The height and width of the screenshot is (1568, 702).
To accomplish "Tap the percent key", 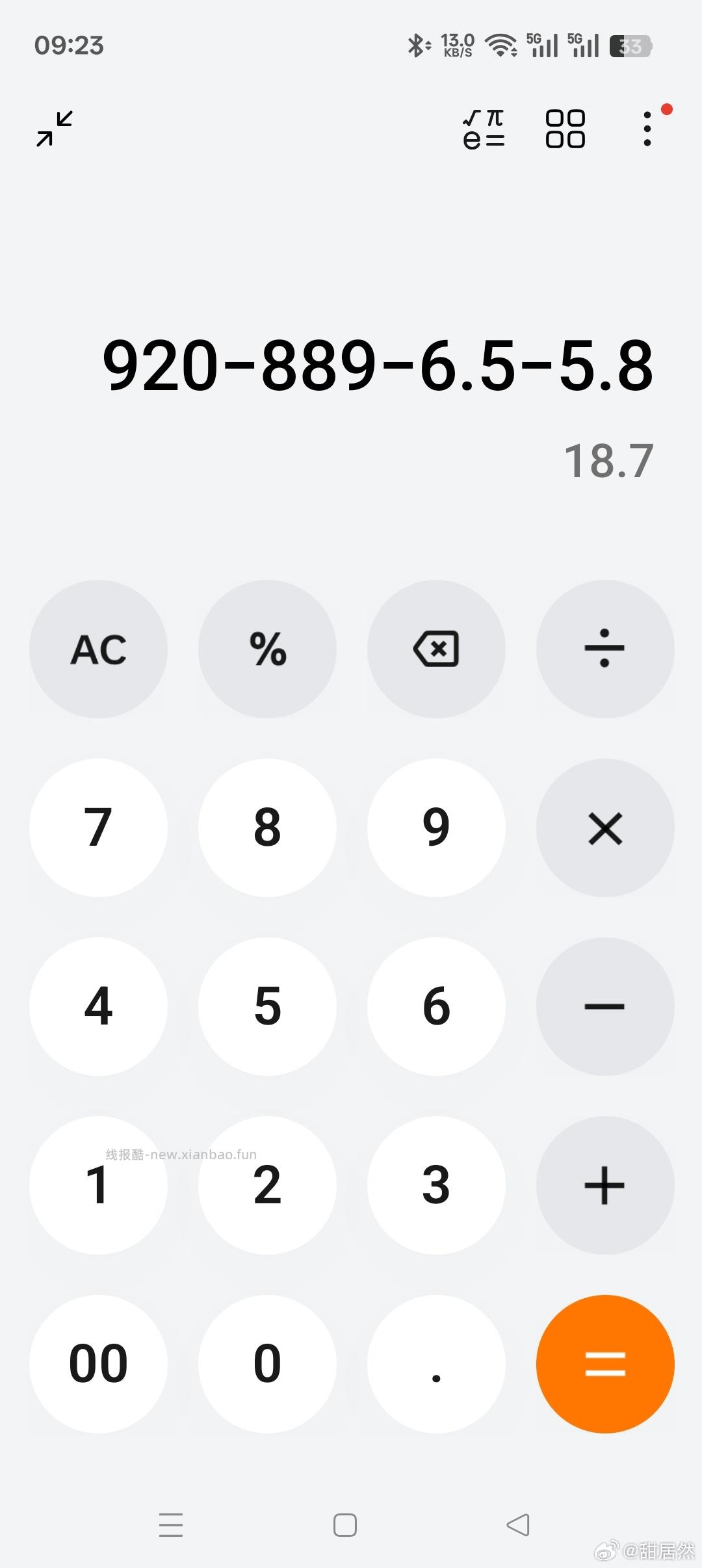I will pyautogui.click(x=267, y=649).
